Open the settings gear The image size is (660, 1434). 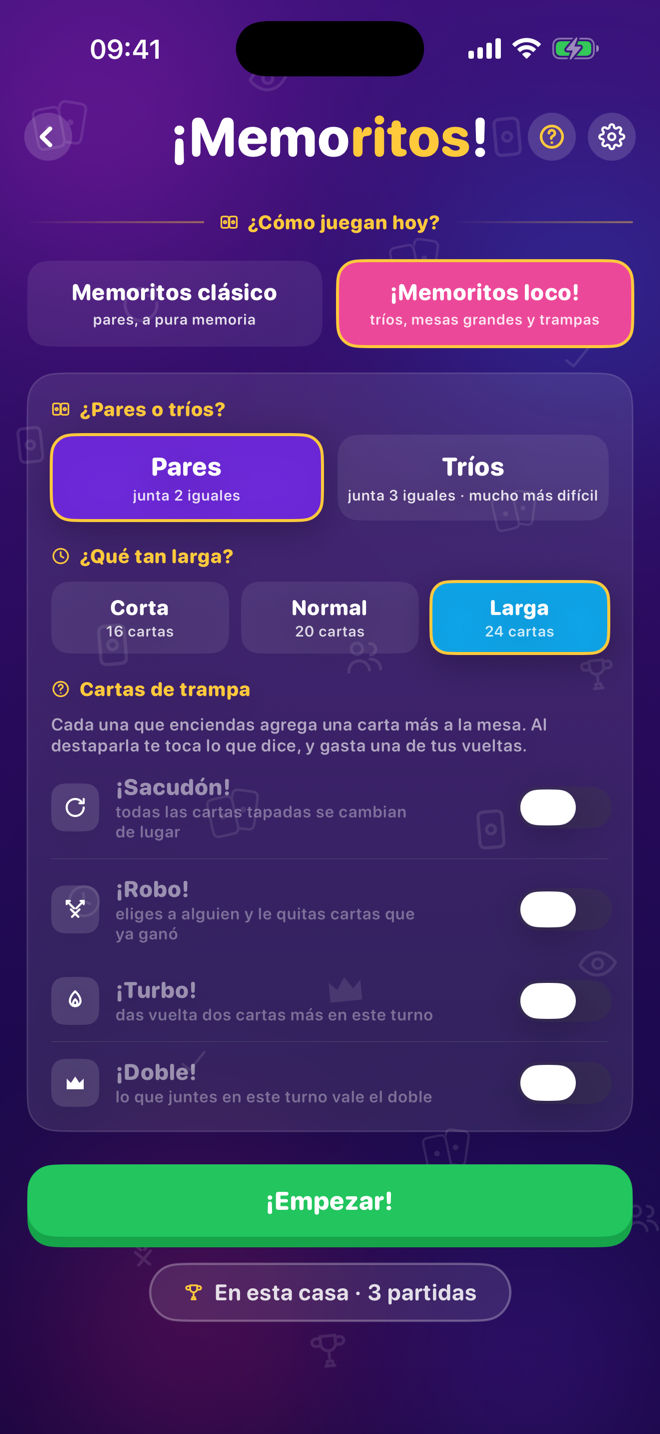coord(612,137)
